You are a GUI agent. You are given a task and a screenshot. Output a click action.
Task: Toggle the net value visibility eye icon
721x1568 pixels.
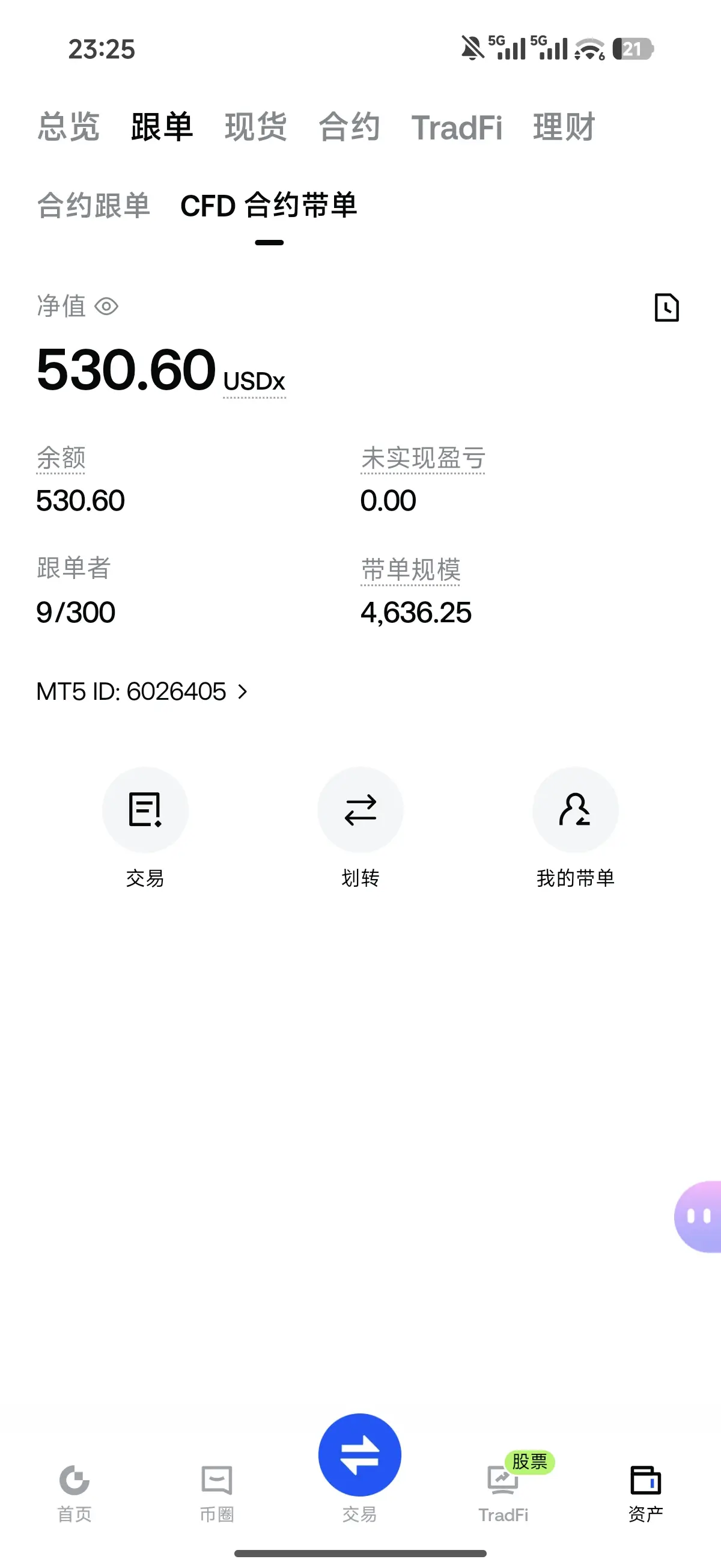tap(106, 306)
